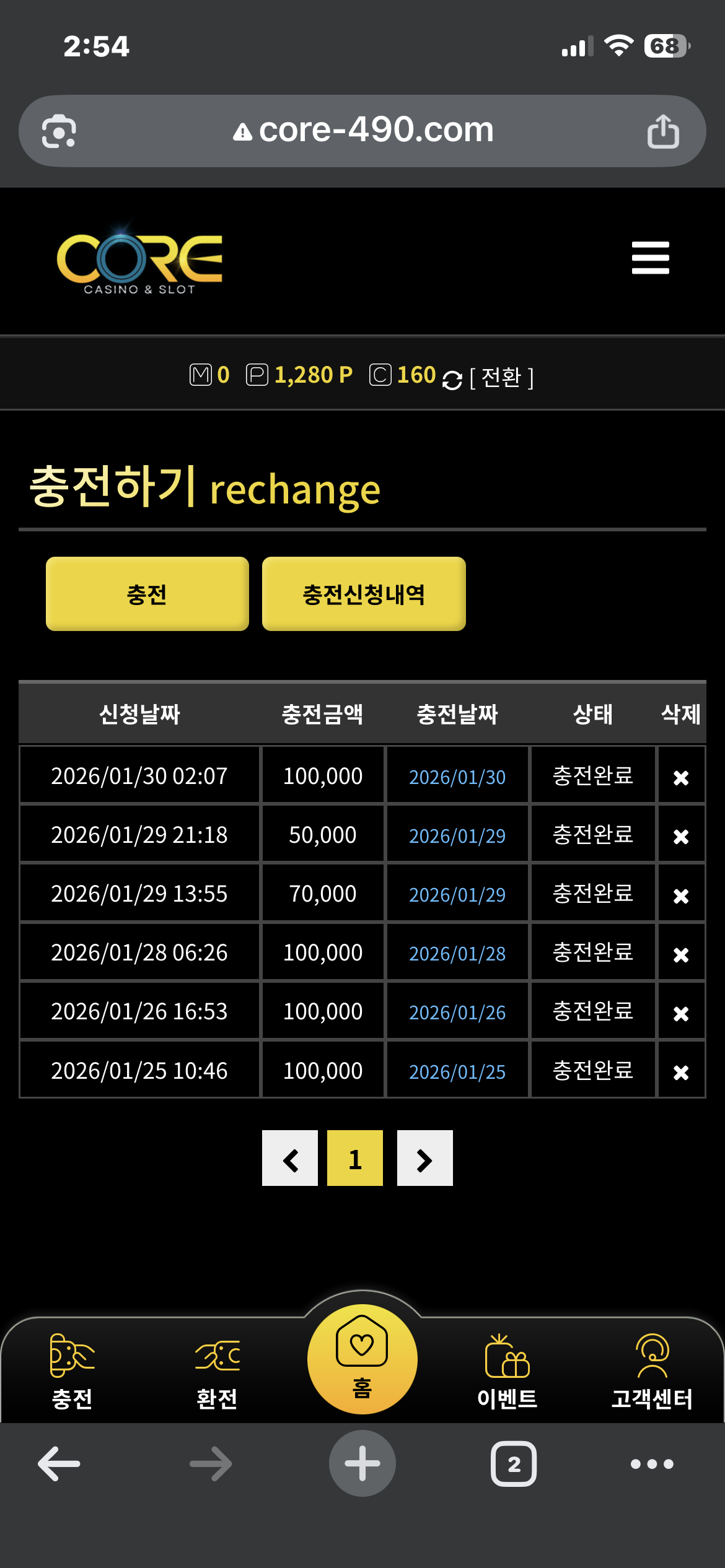Open 충전신청내역 history button
725x1568 pixels.
point(364,594)
